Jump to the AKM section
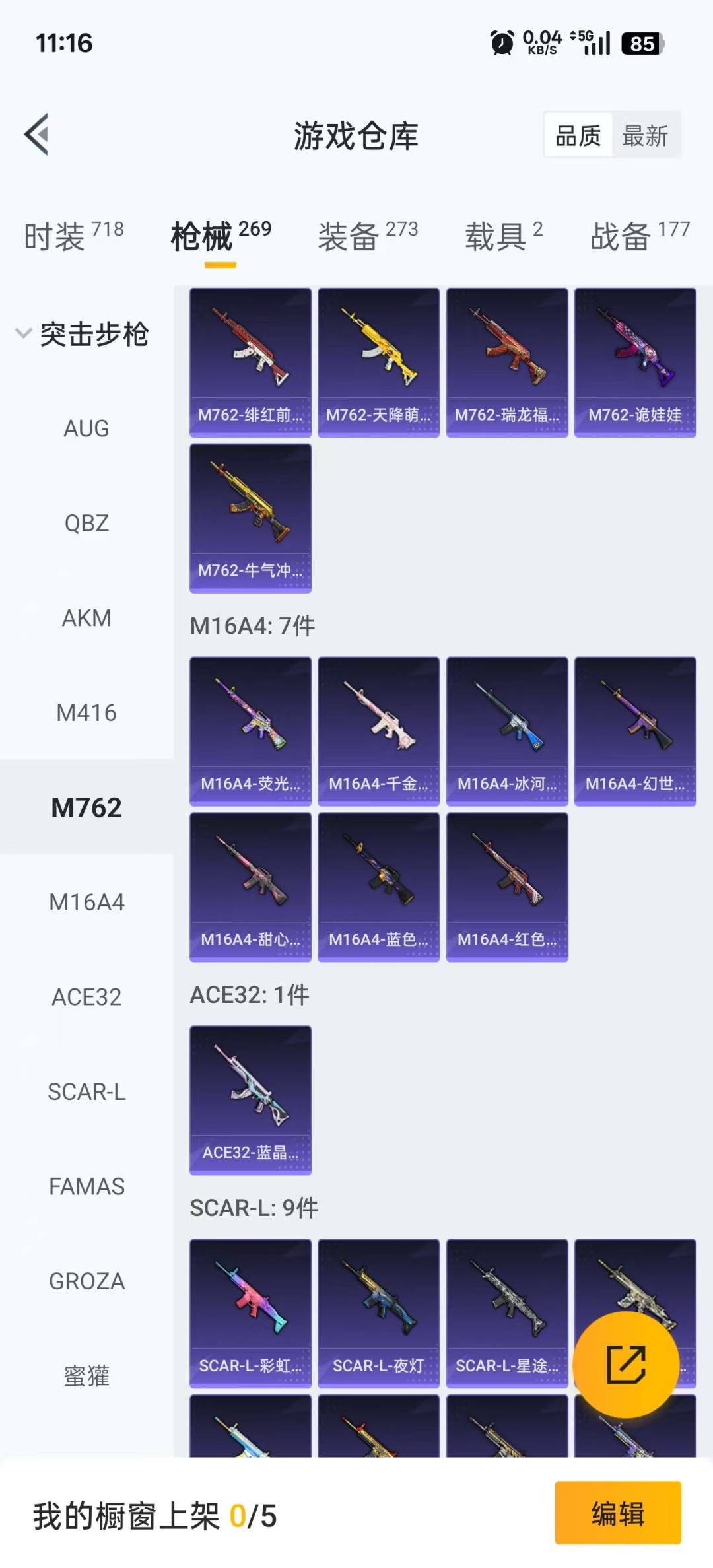 [86, 618]
